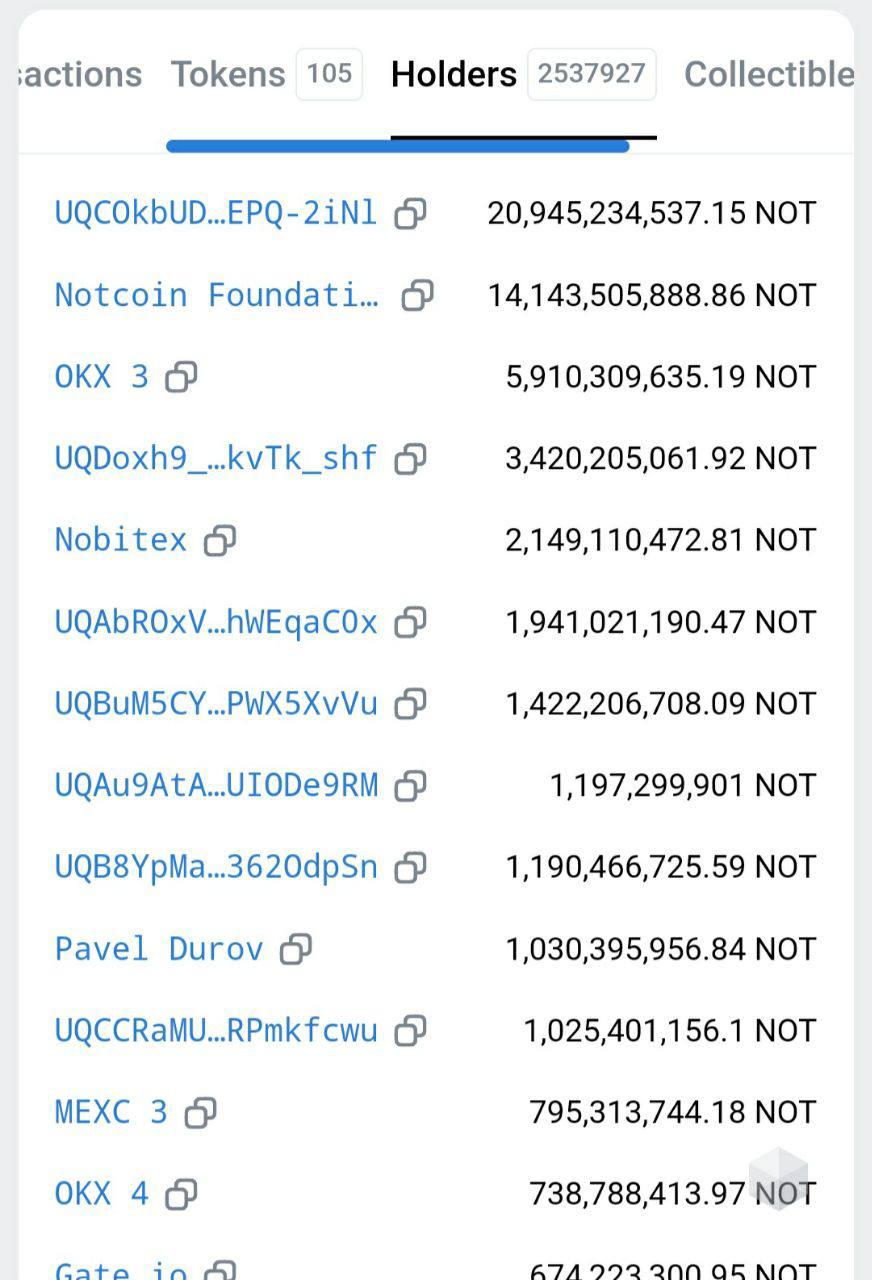Copy Pavel Durov's address
This screenshot has width=872, height=1280.
(x=295, y=949)
